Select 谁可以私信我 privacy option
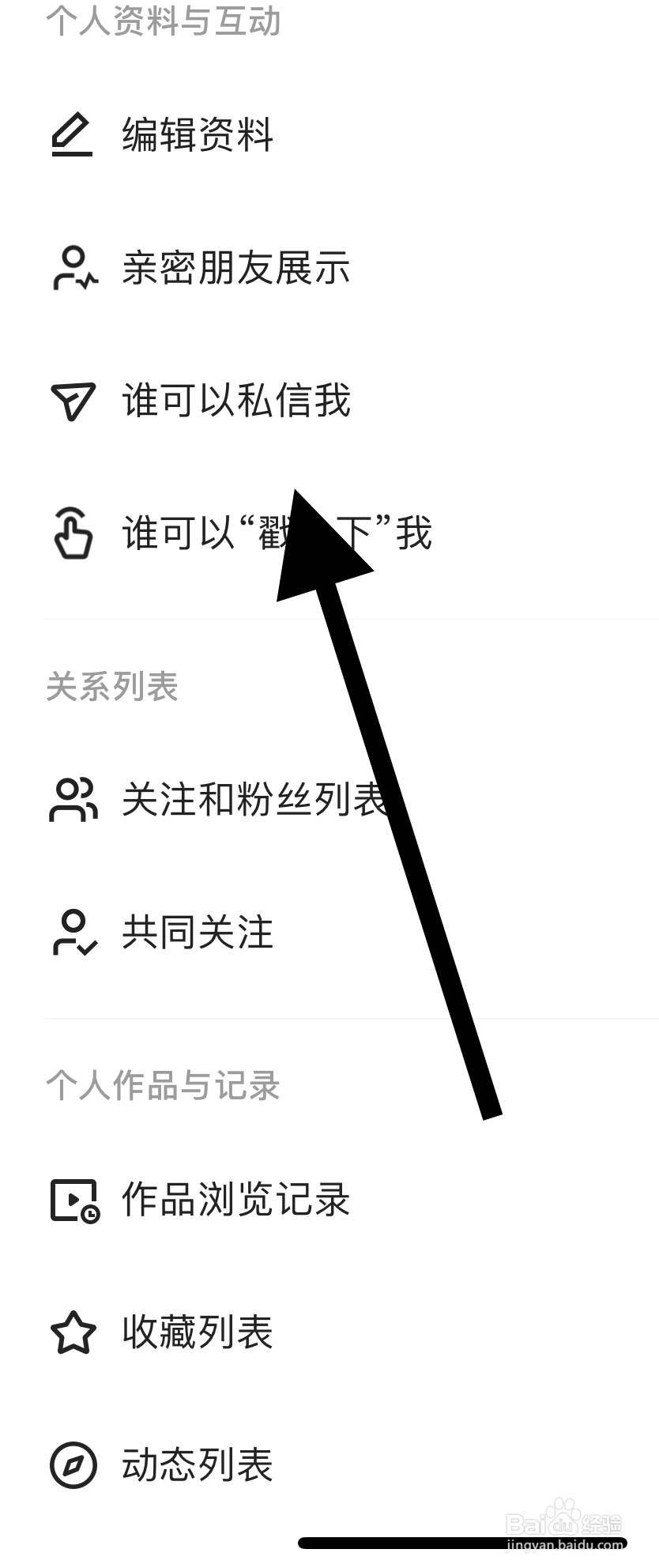659x1568 pixels. pos(237,401)
